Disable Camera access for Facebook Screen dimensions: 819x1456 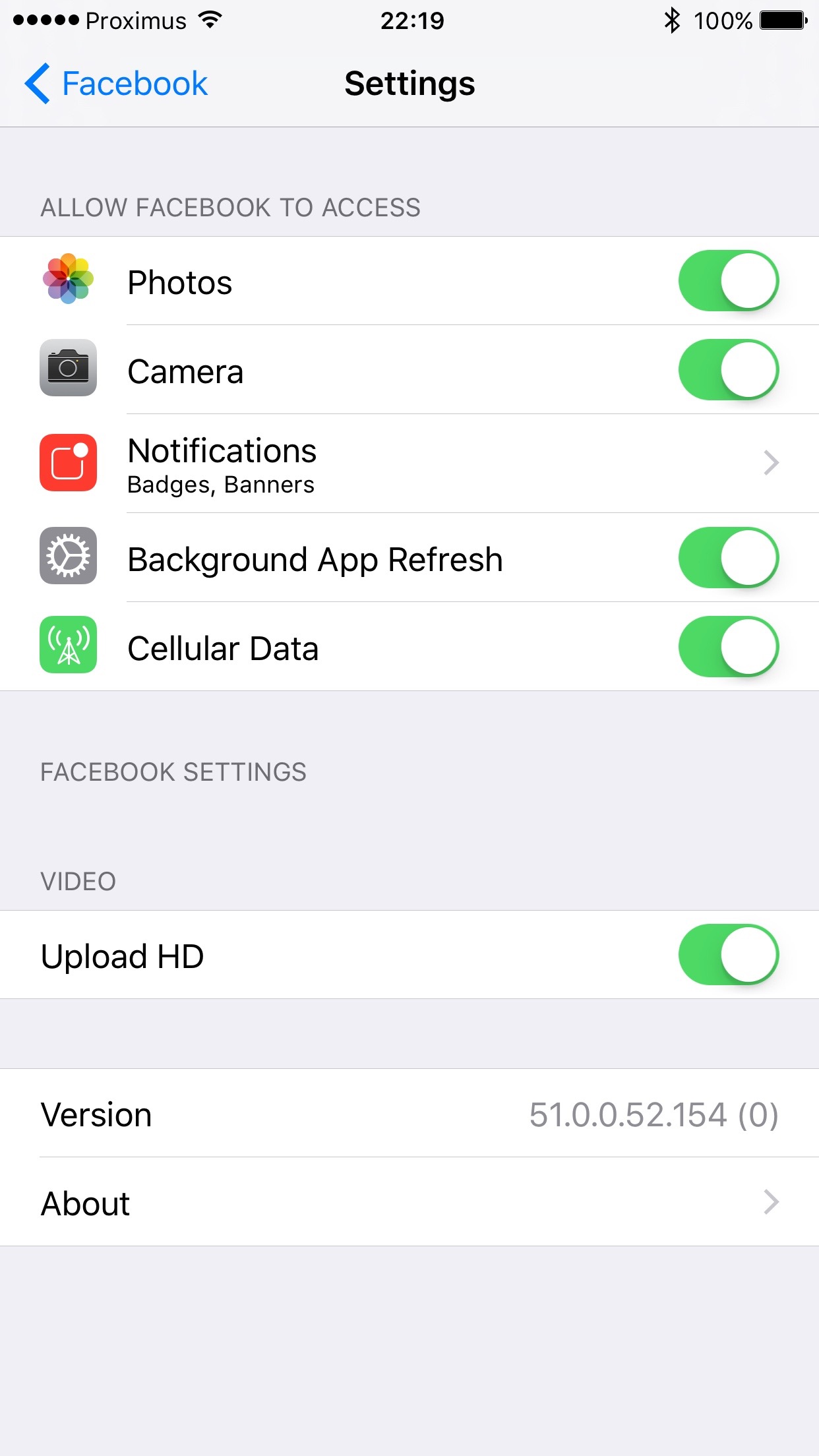pyautogui.click(x=728, y=370)
